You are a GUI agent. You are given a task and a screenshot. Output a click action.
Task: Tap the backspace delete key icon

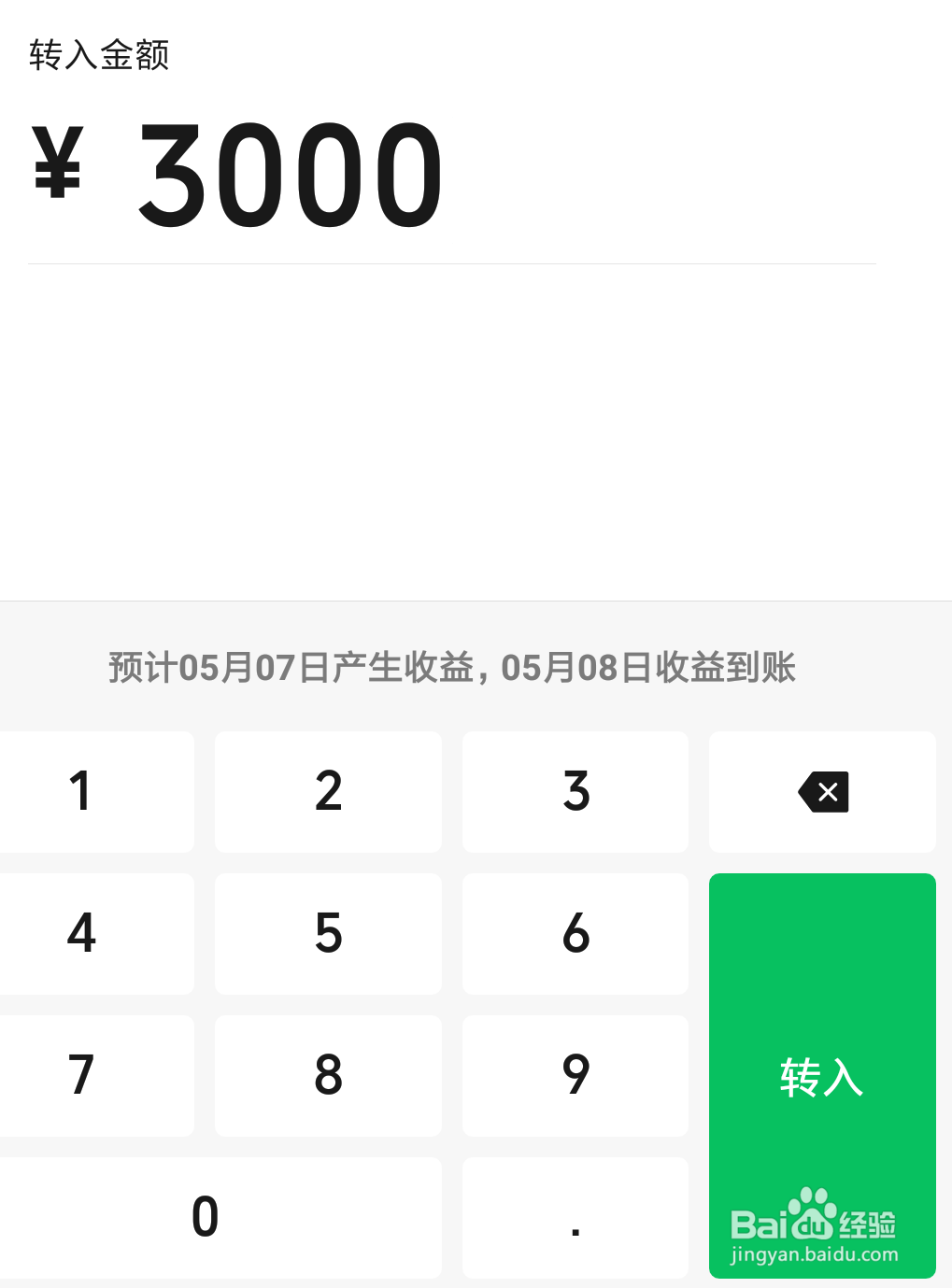tap(822, 792)
